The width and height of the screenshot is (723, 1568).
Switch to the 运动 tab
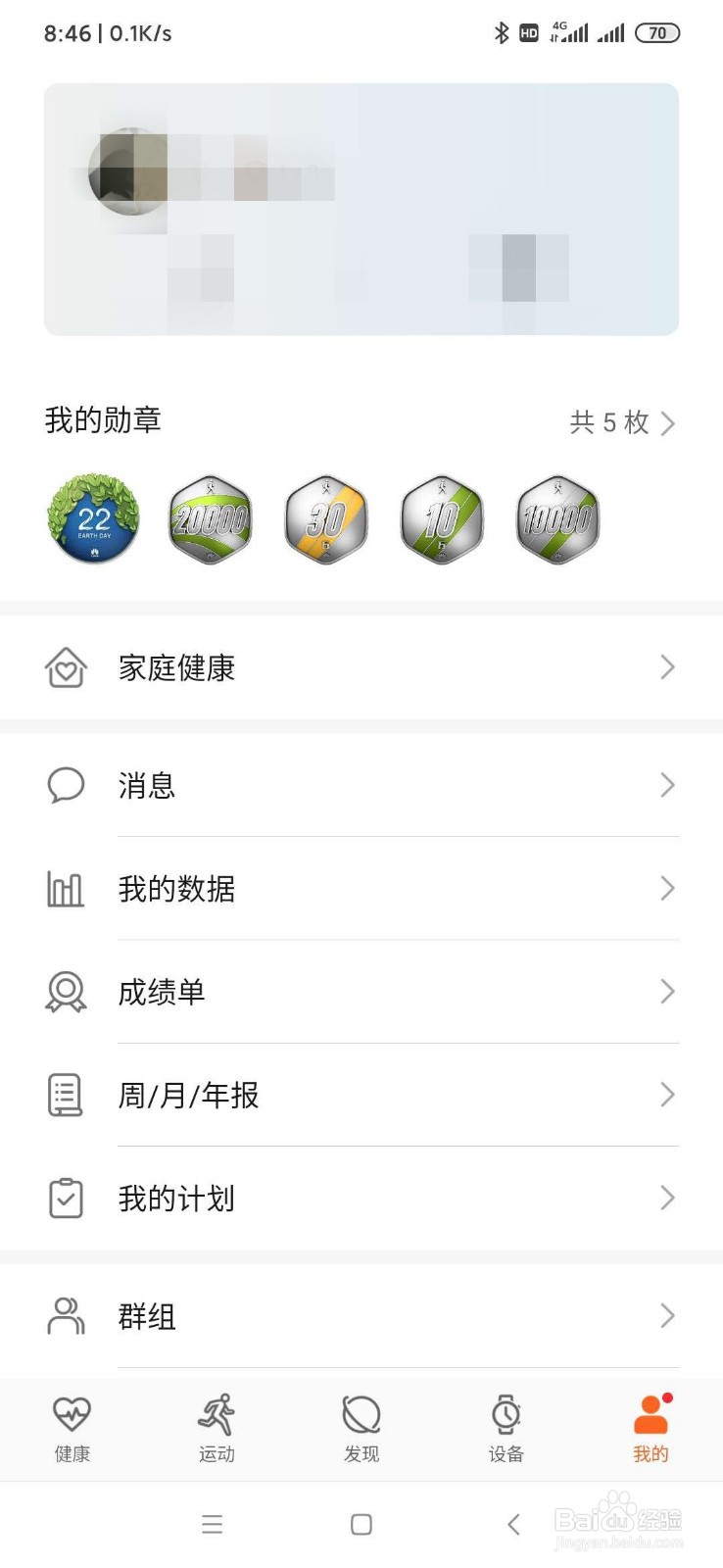[217, 1428]
